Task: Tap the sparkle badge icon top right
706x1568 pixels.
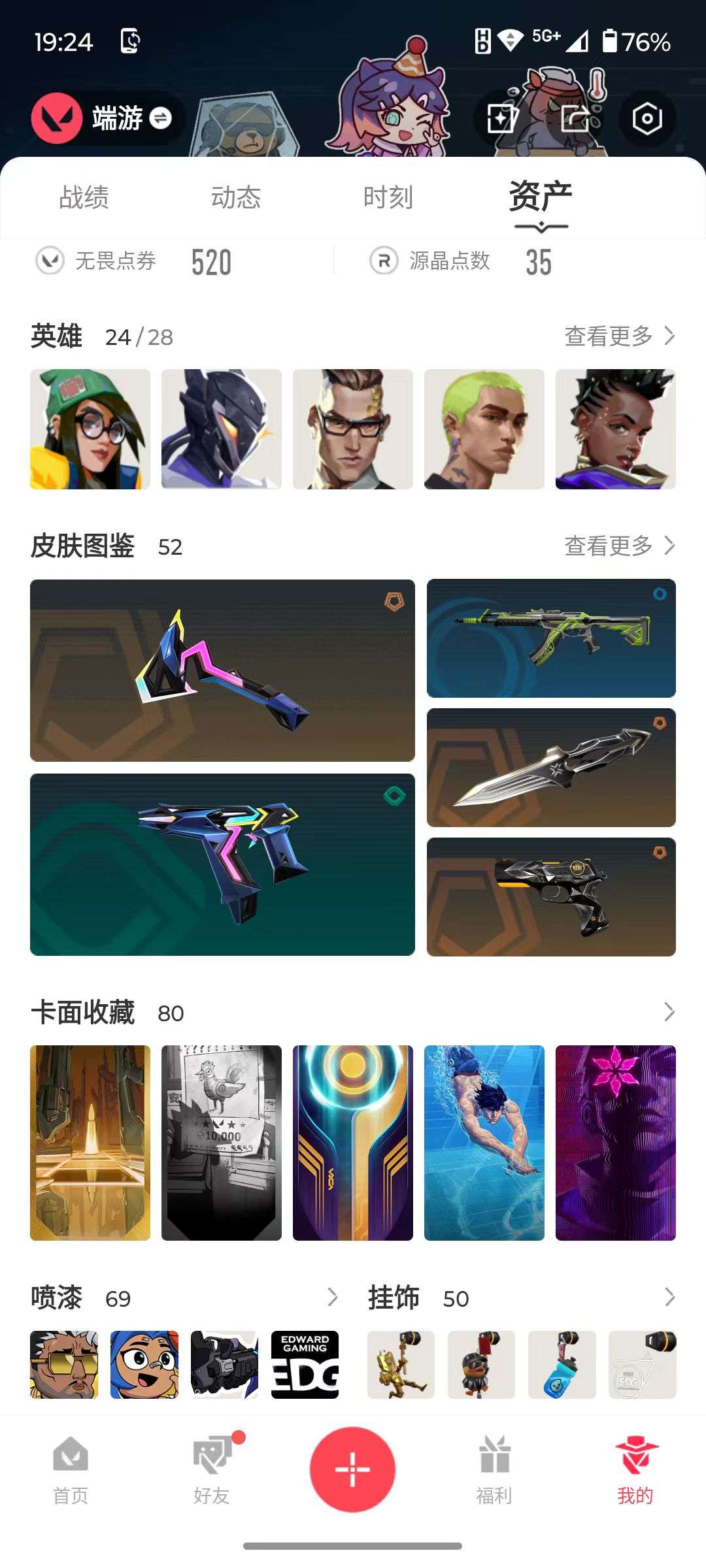Action: 500,118
